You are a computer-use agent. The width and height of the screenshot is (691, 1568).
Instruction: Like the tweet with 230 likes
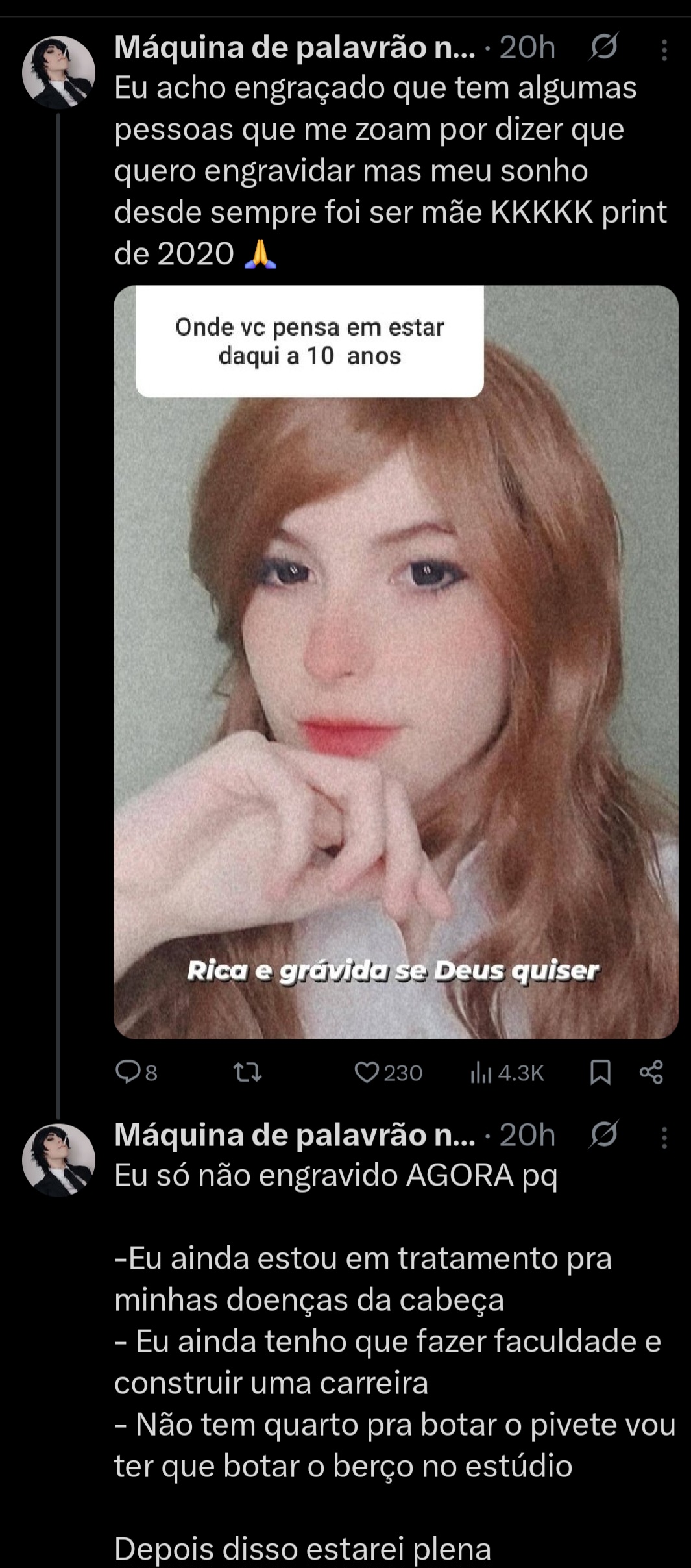click(x=389, y=1072)
